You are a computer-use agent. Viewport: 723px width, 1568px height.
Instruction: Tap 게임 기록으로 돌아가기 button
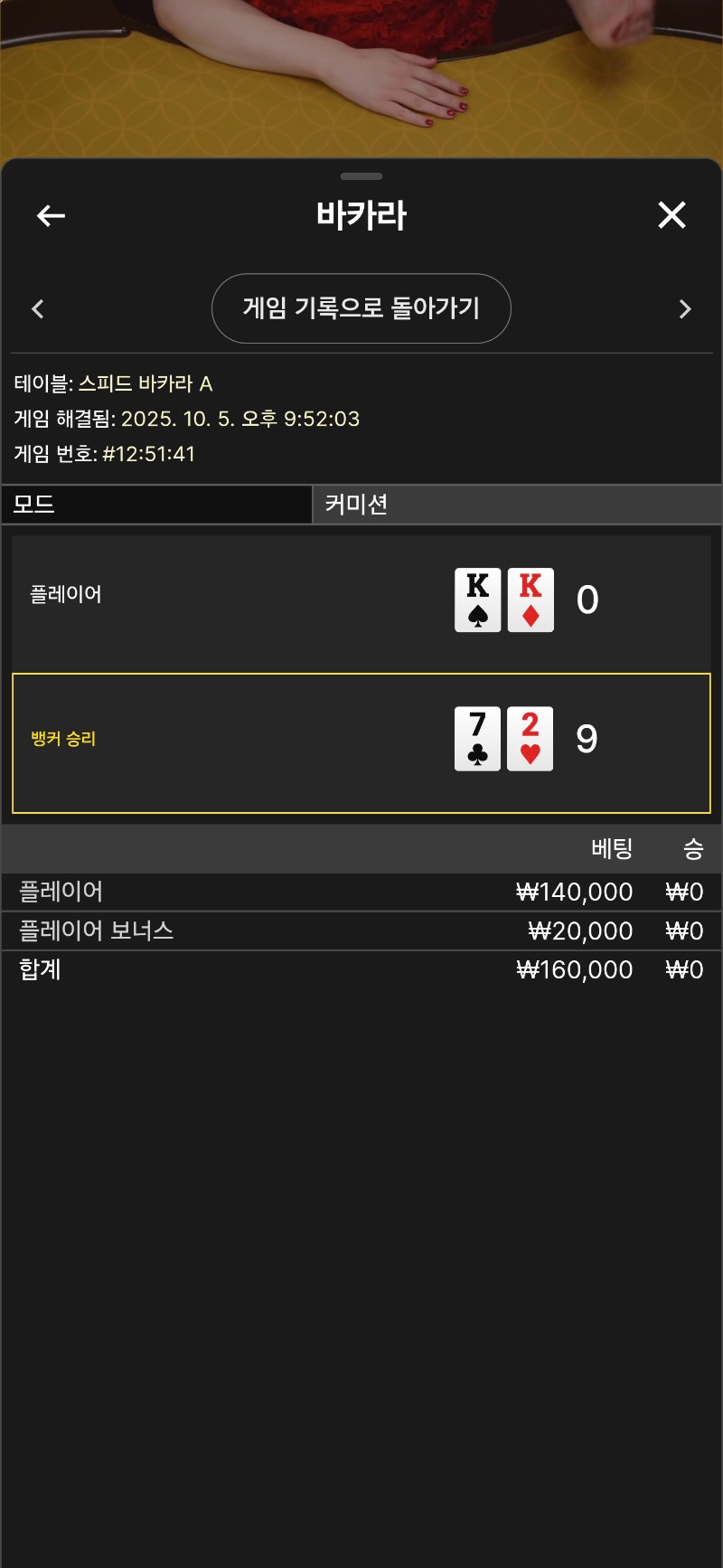[361, 308]
